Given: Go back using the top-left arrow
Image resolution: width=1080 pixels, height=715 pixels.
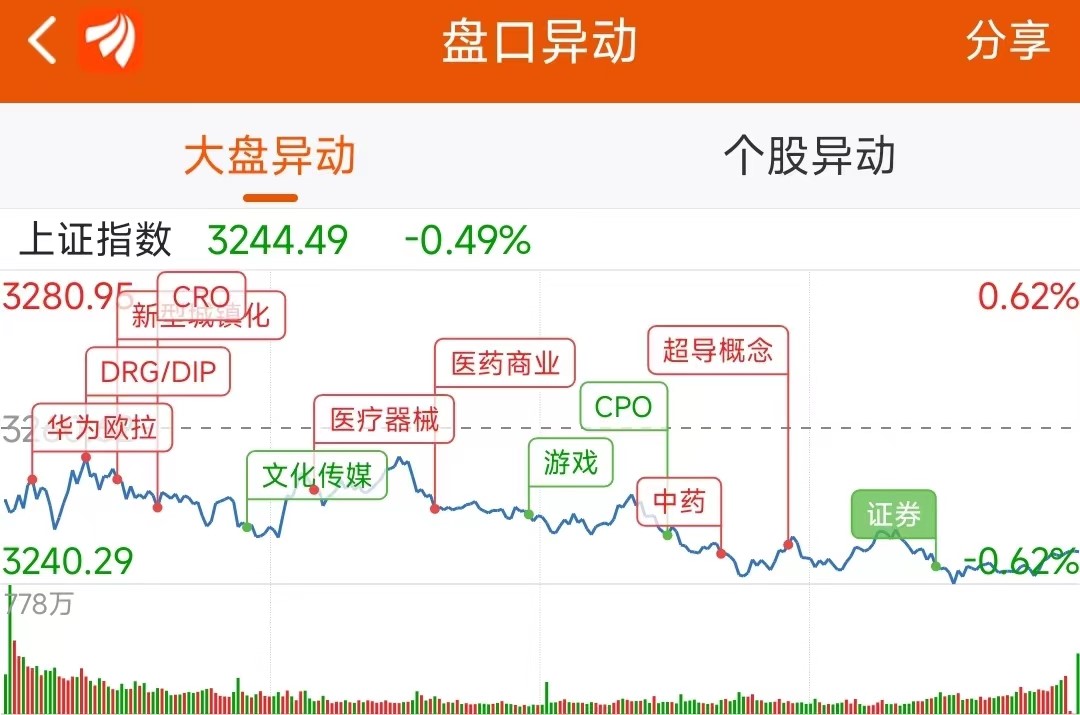Looking at the screenshot, I should [42, 43].
